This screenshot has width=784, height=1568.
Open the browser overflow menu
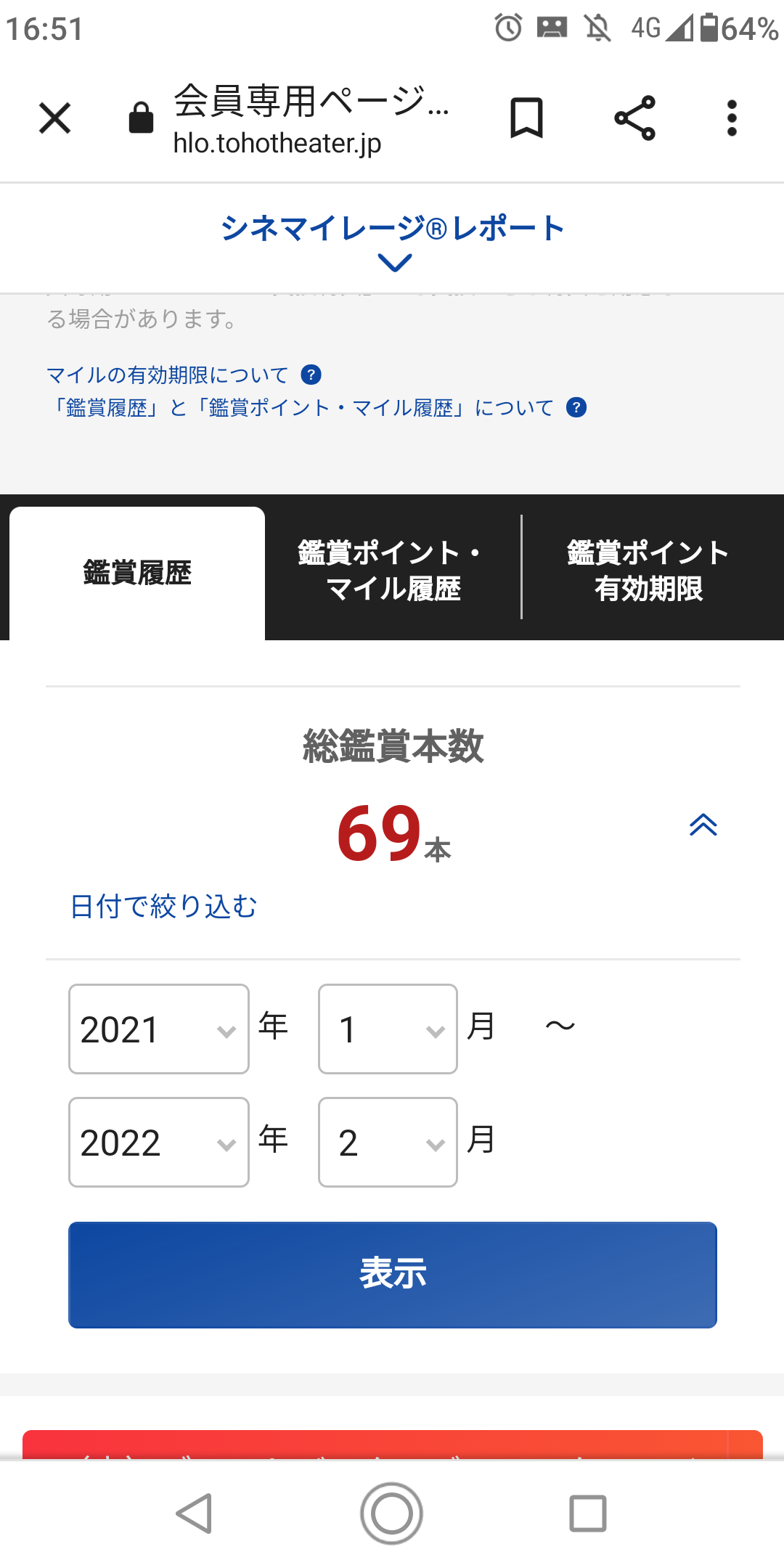[x=732, y=118]
